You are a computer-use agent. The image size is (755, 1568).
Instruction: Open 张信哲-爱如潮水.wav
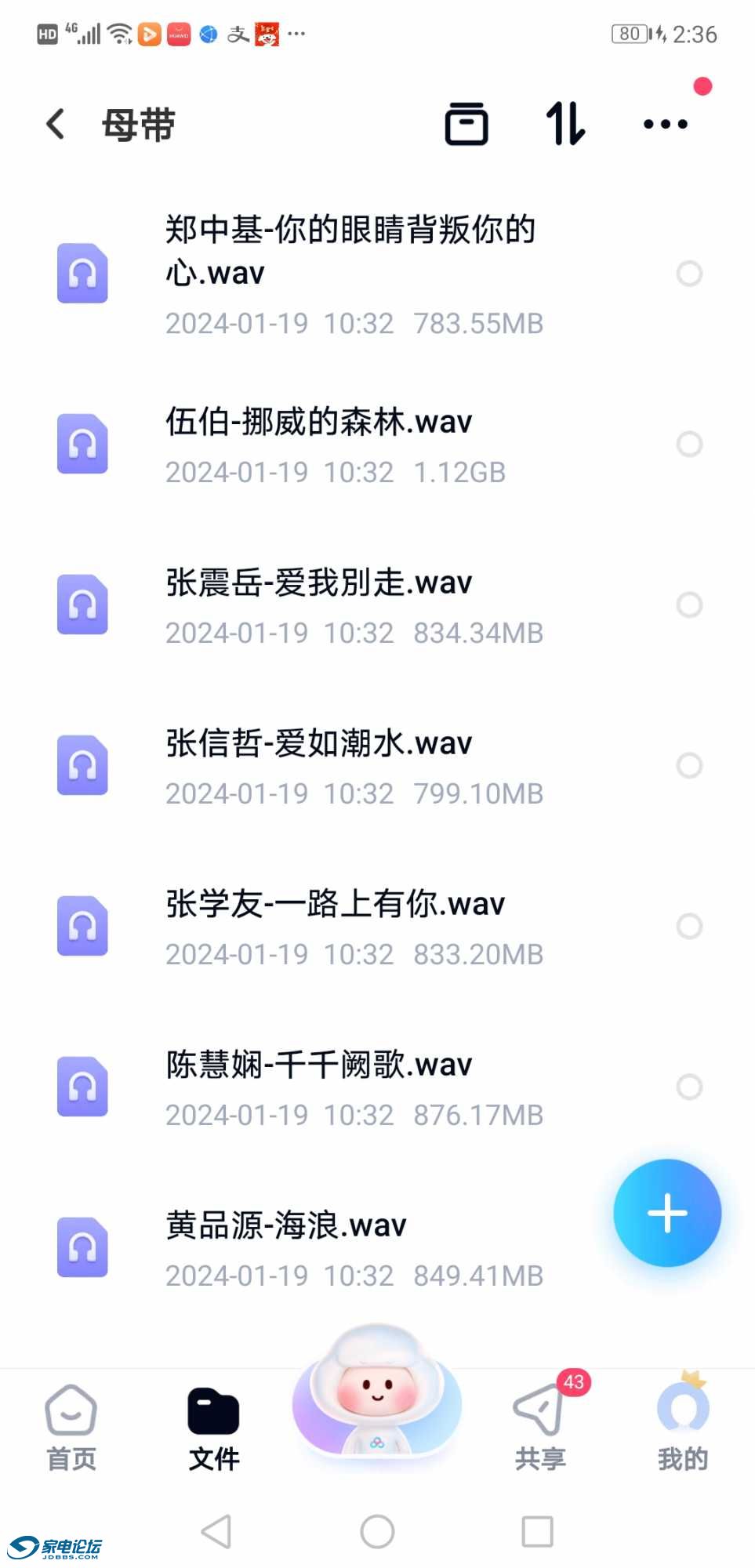318,743
